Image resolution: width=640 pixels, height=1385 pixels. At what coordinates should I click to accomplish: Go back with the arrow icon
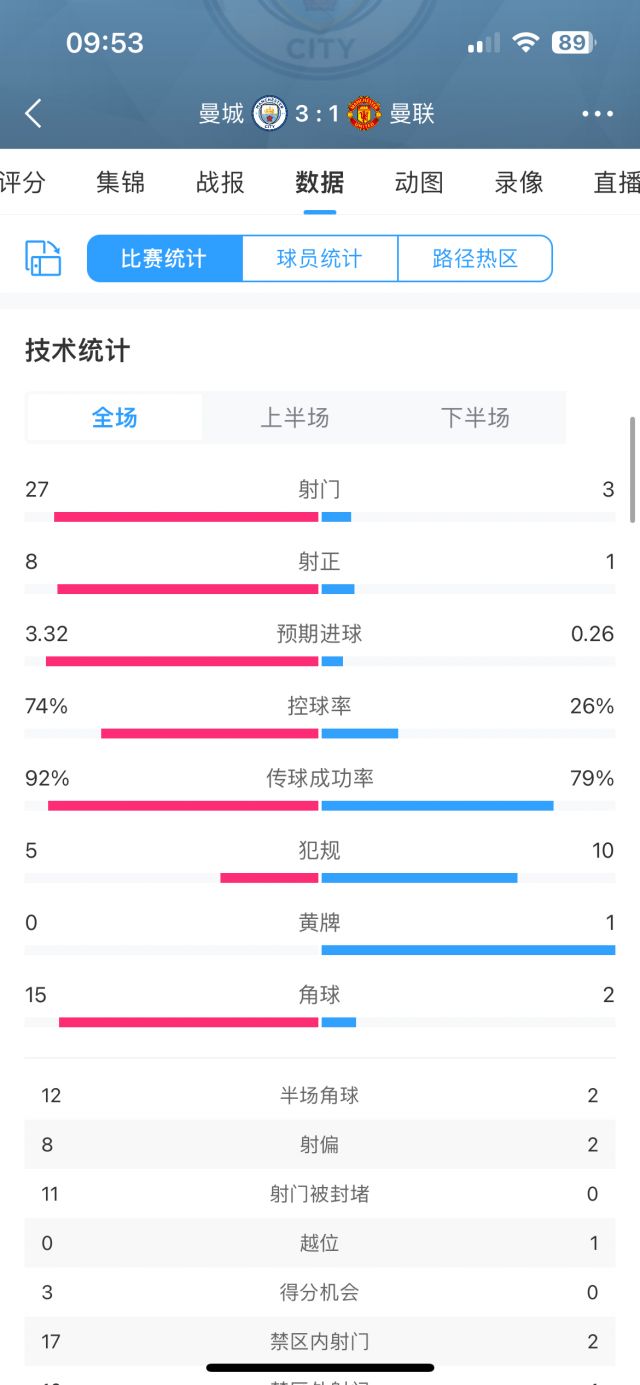point(33,113)
